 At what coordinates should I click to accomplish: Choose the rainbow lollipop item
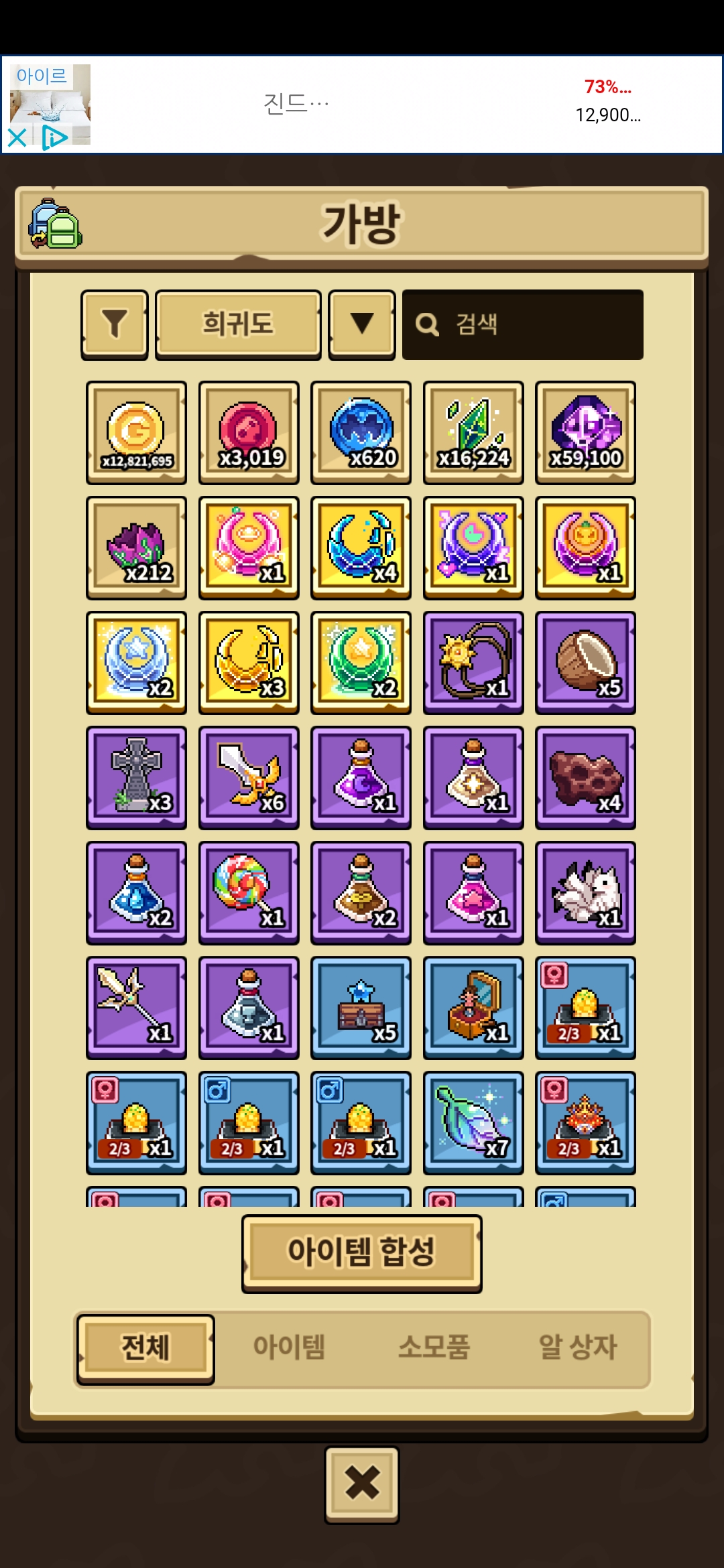click(x=249, y=892)
